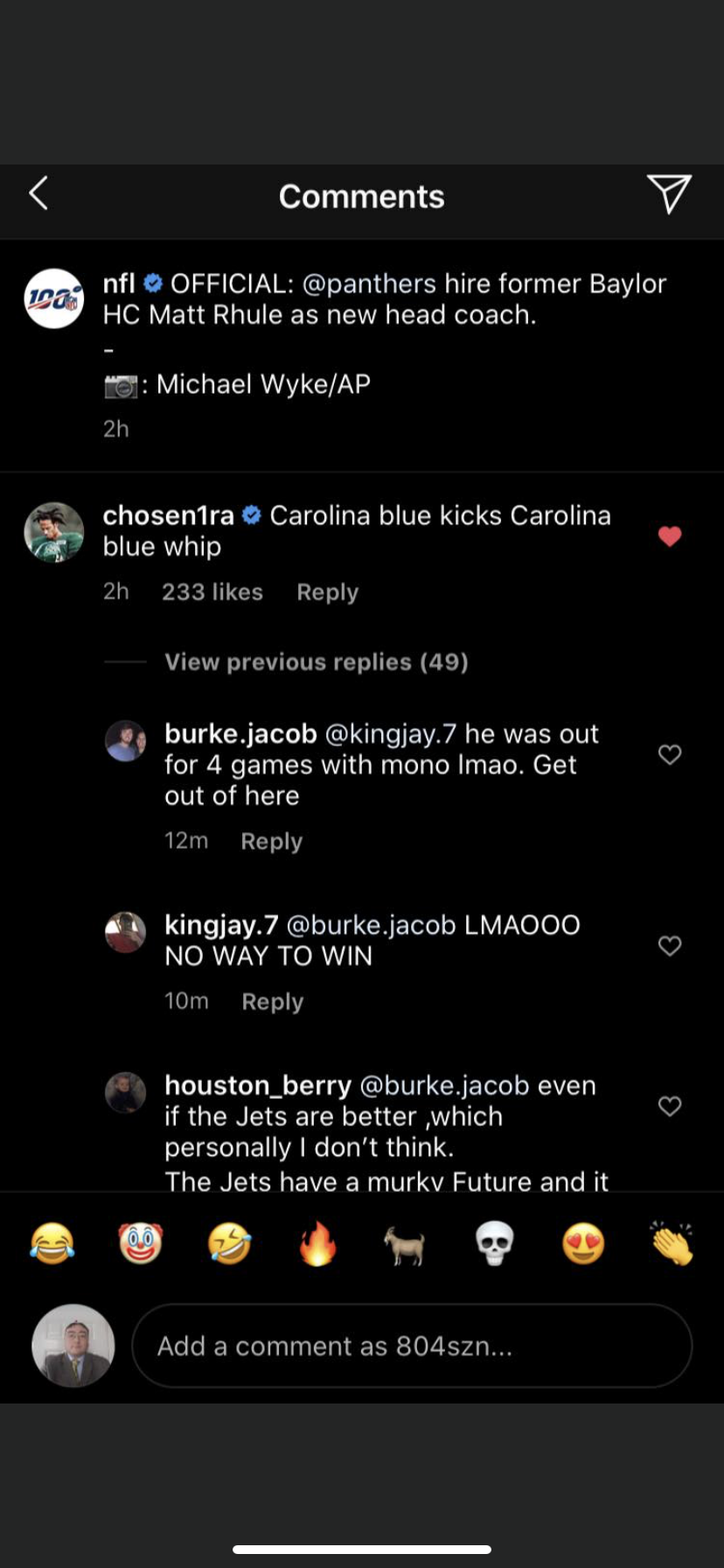Reply to chosen1ra's comment
Viewport: 724px width, 1568px height.
(x=327, y=592)
